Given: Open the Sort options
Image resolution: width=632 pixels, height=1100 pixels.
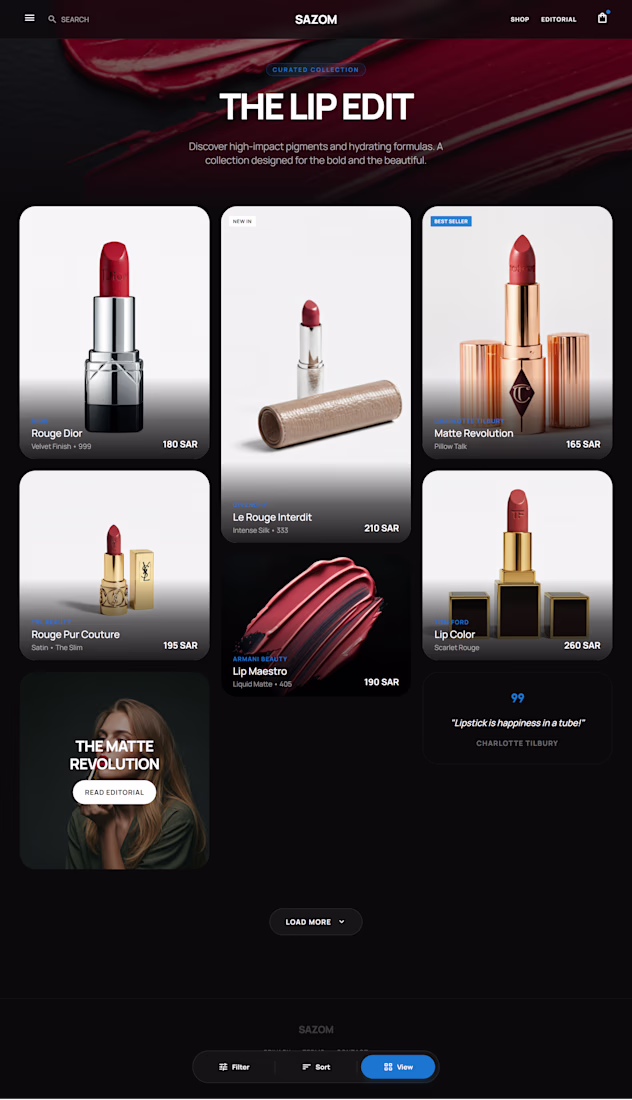Looking at the screenshot, I should pyautogui.click(x=316, y=1067).
